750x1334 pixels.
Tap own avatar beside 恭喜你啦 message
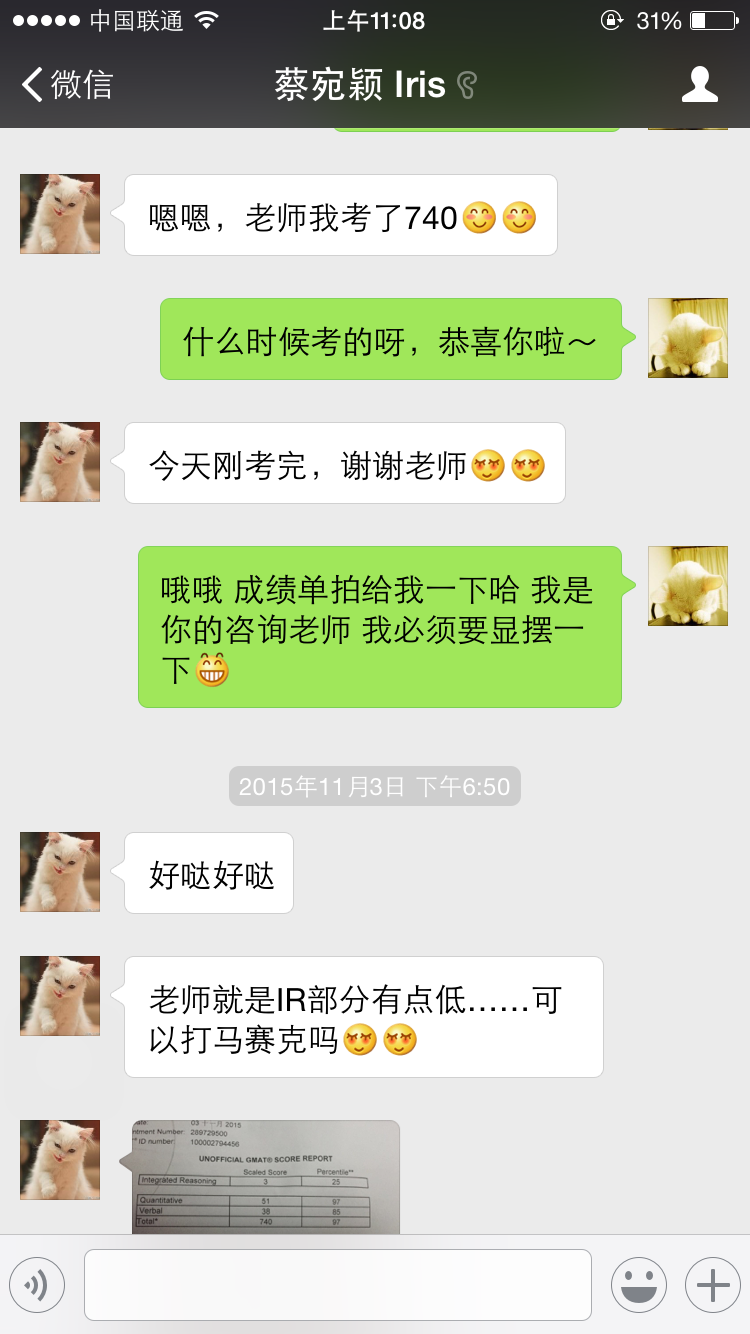(x=688, y=338)
